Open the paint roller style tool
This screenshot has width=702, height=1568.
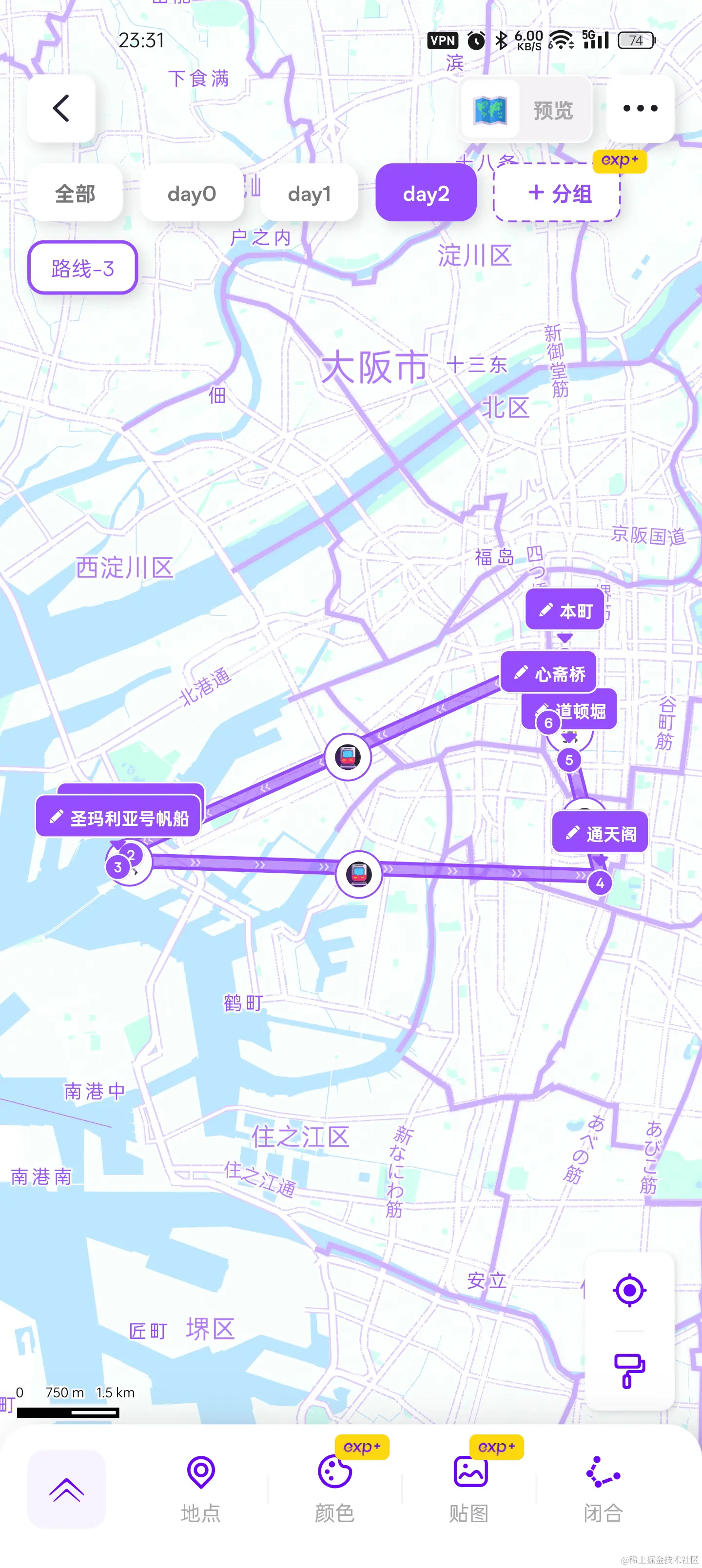[629, 1370]
